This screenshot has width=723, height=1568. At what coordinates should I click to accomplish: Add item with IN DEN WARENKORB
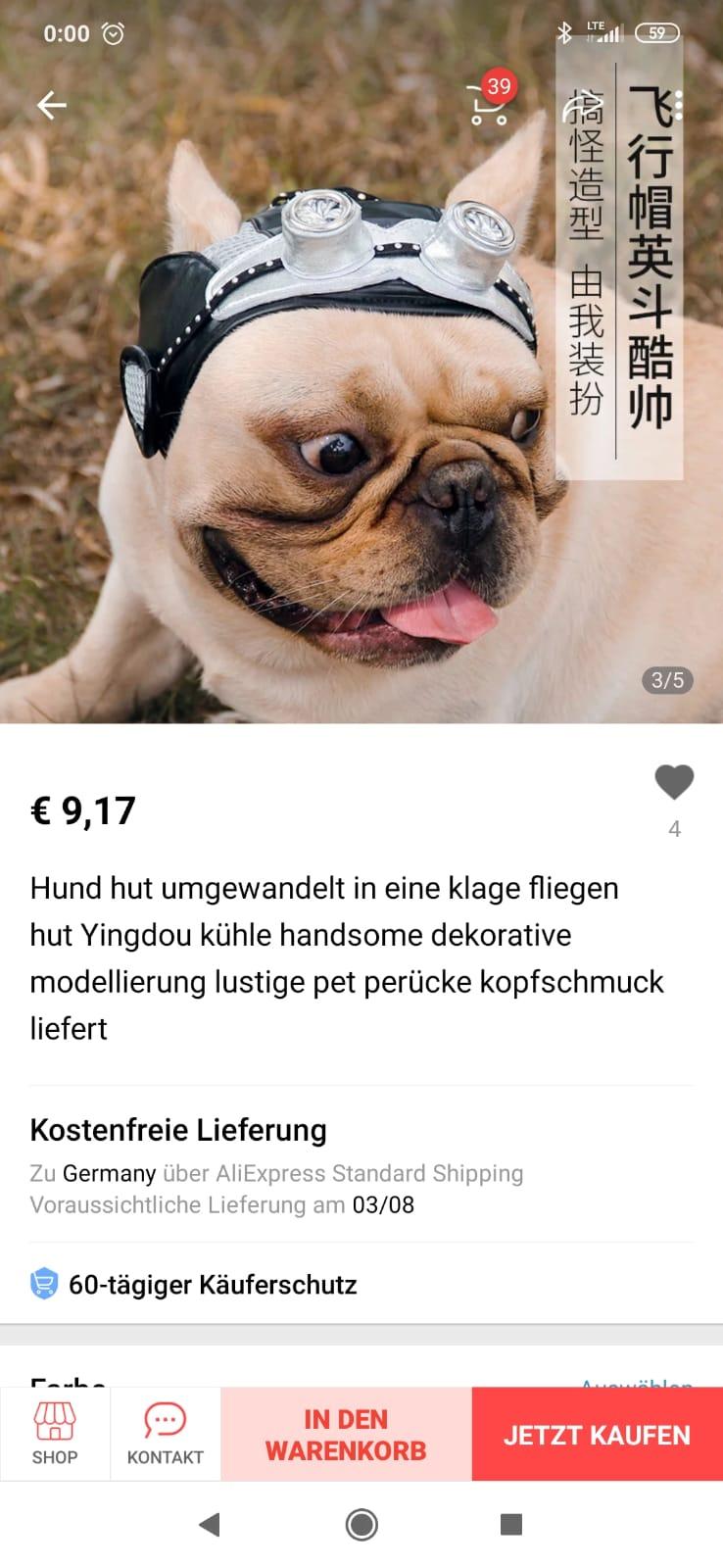pyautogui.click(x=346, y=1434)
